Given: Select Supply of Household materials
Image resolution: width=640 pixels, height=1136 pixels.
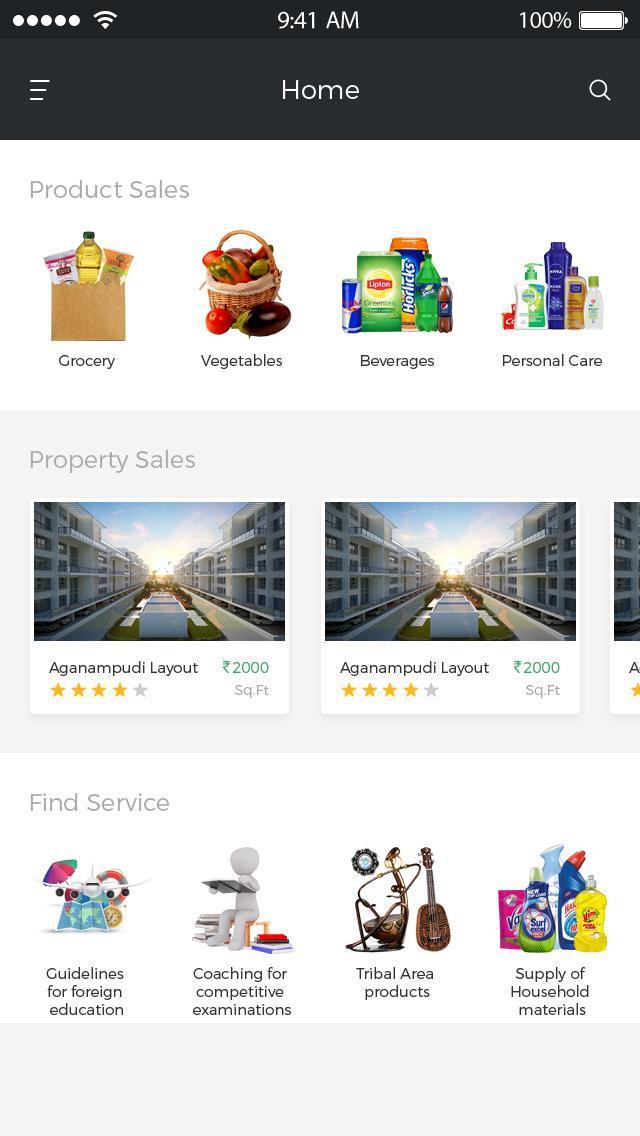Looking at the screenshot, I should point(552,930).
